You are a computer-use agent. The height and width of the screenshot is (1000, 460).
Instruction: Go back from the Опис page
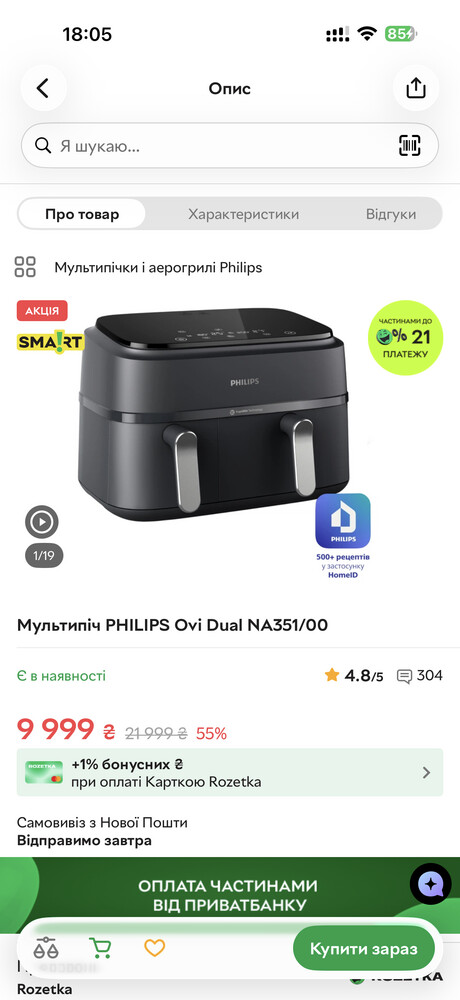click(x=43, y=88)
